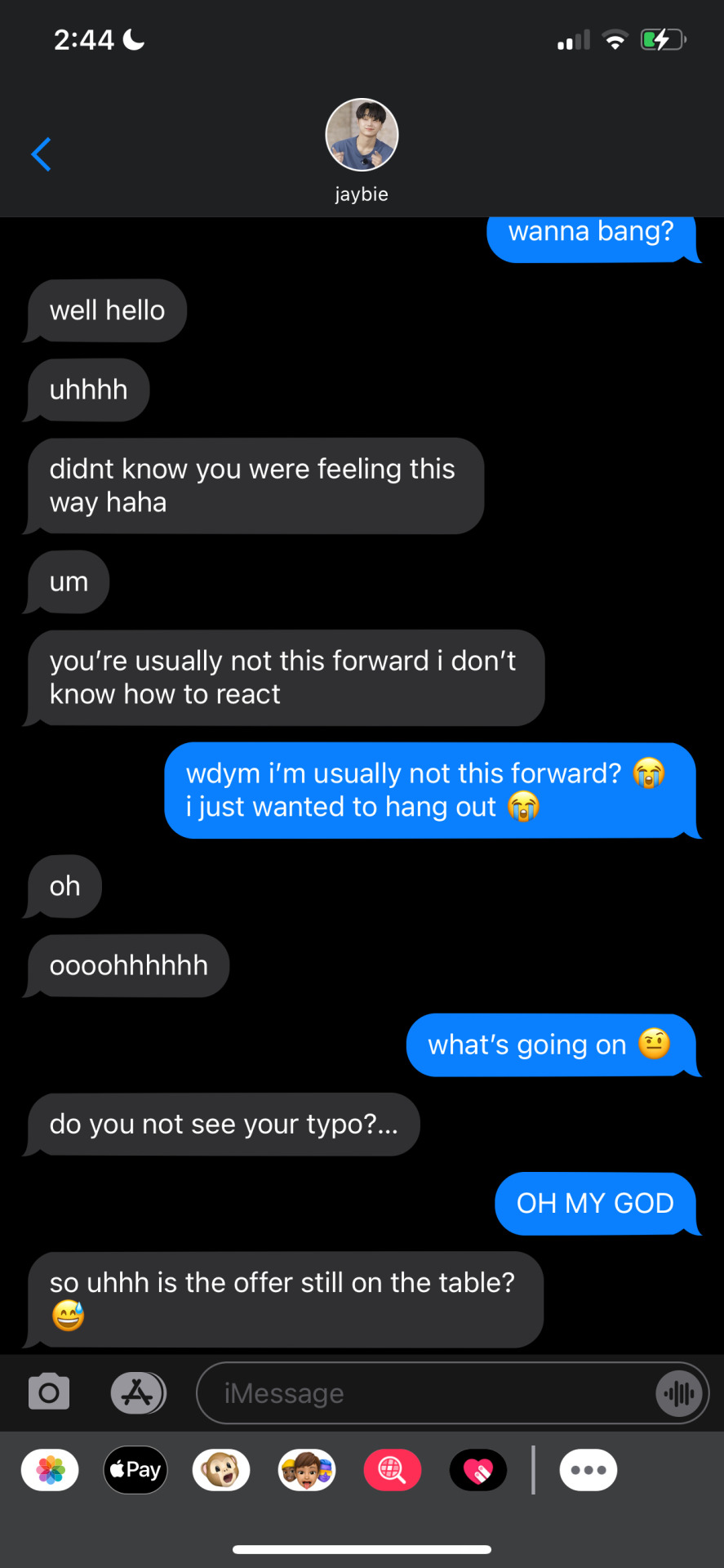Open the Animoji monkey app

[221, 1470]
